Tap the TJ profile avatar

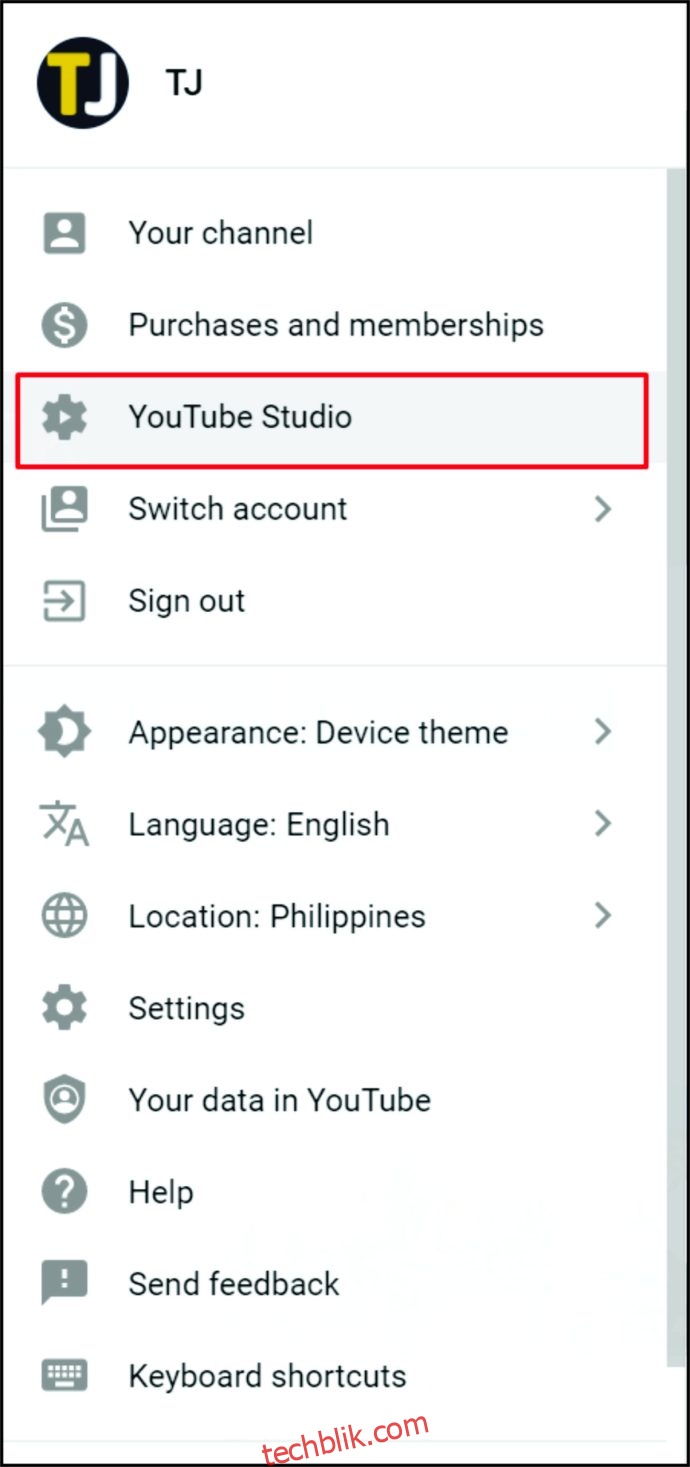pos(83,83)
